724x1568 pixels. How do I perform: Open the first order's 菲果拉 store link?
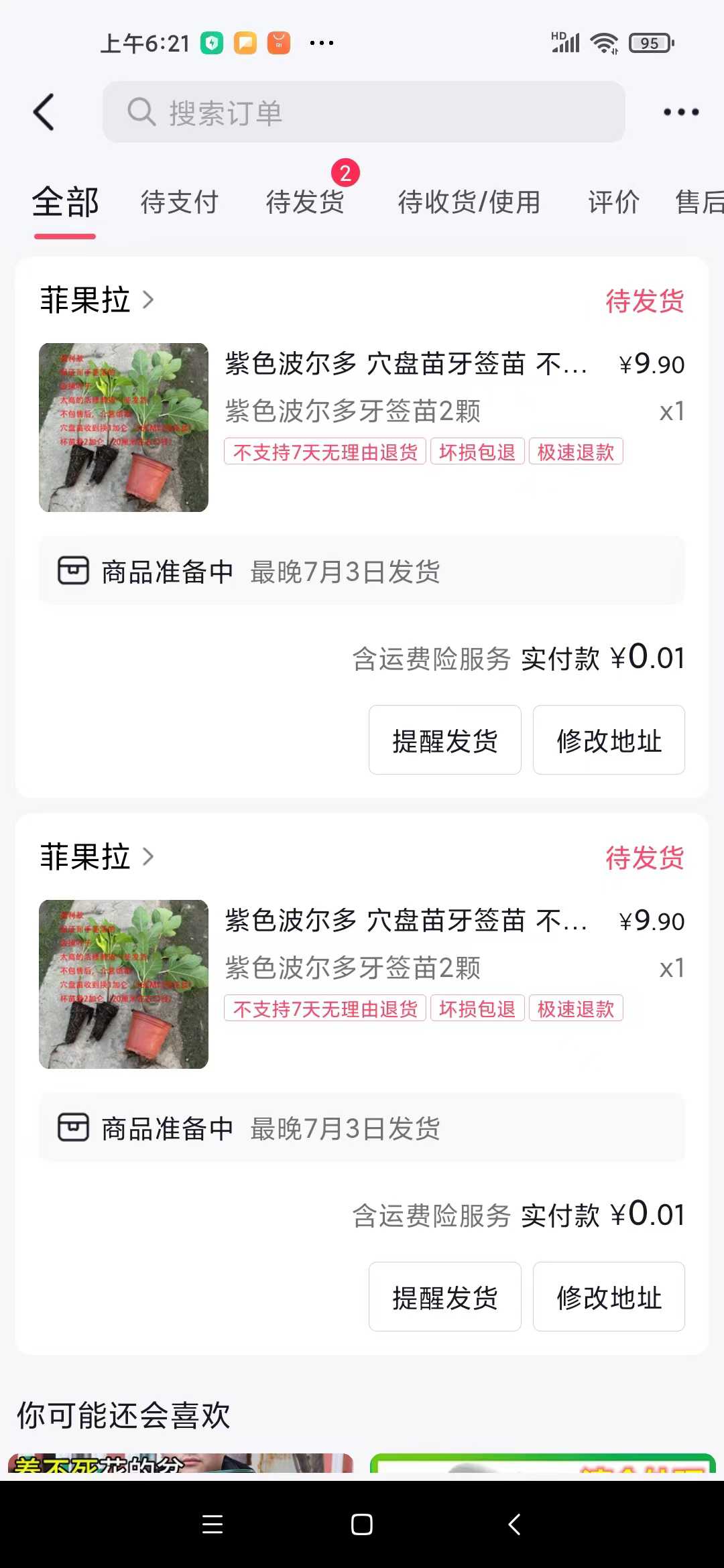point(97,300)
